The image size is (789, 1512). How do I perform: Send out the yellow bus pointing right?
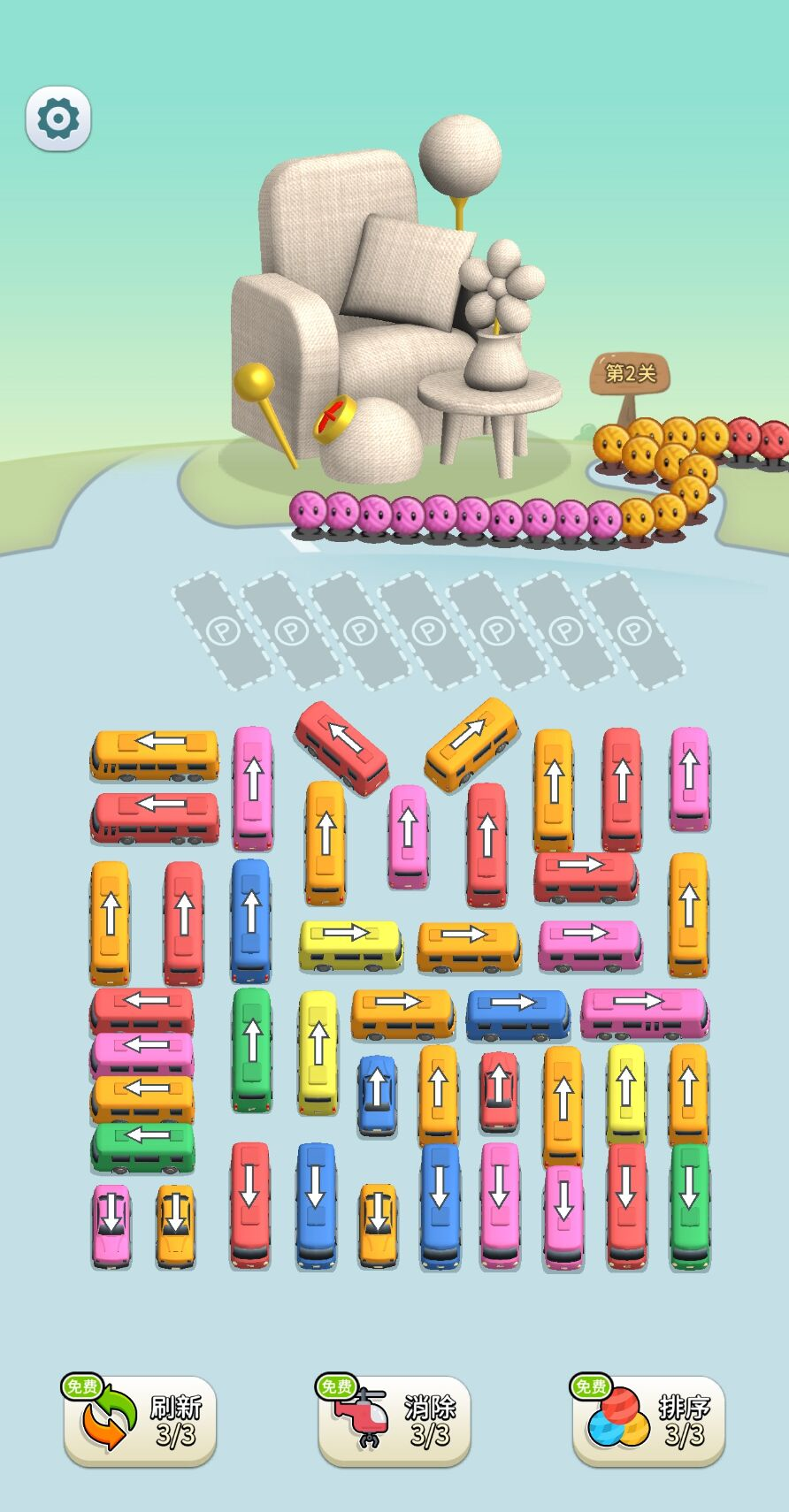coord(350,944)
